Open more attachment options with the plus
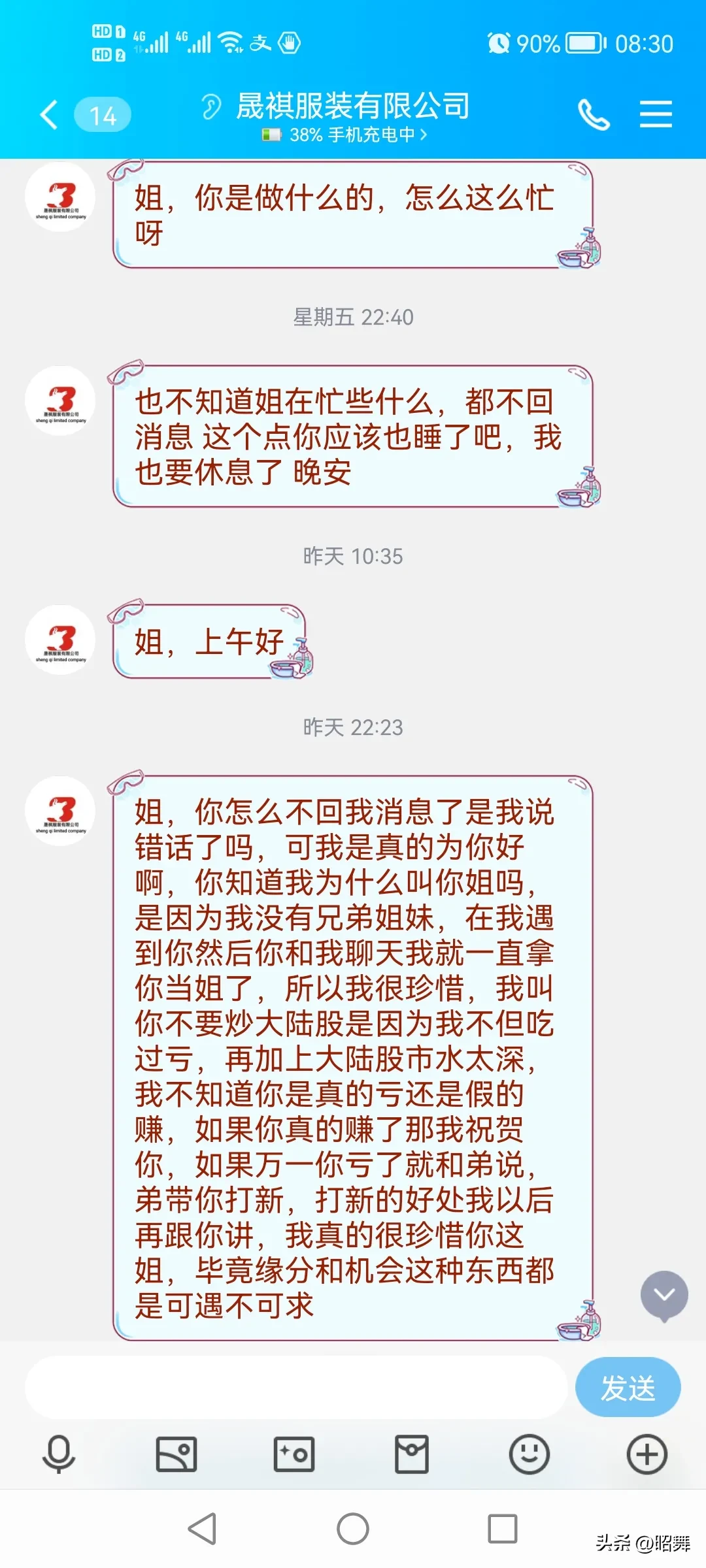The image size is (706, 1568). pos(647,1454)
